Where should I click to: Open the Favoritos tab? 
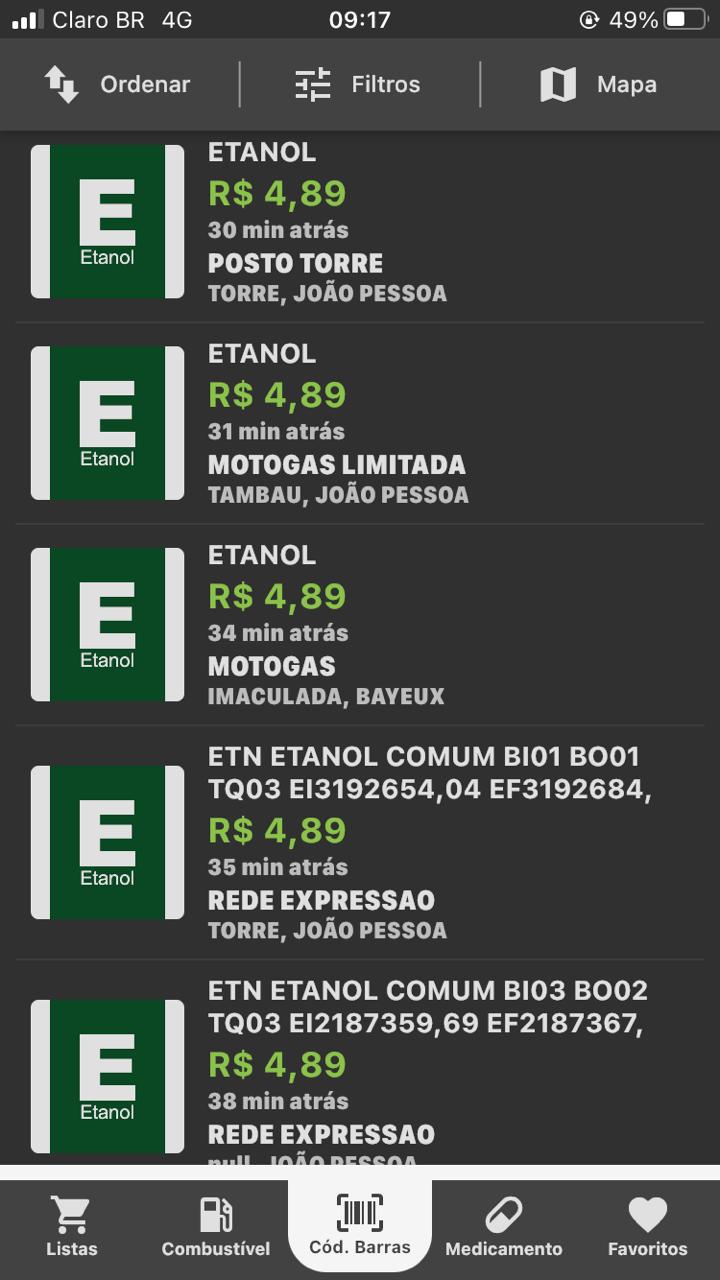[648, 1228]
